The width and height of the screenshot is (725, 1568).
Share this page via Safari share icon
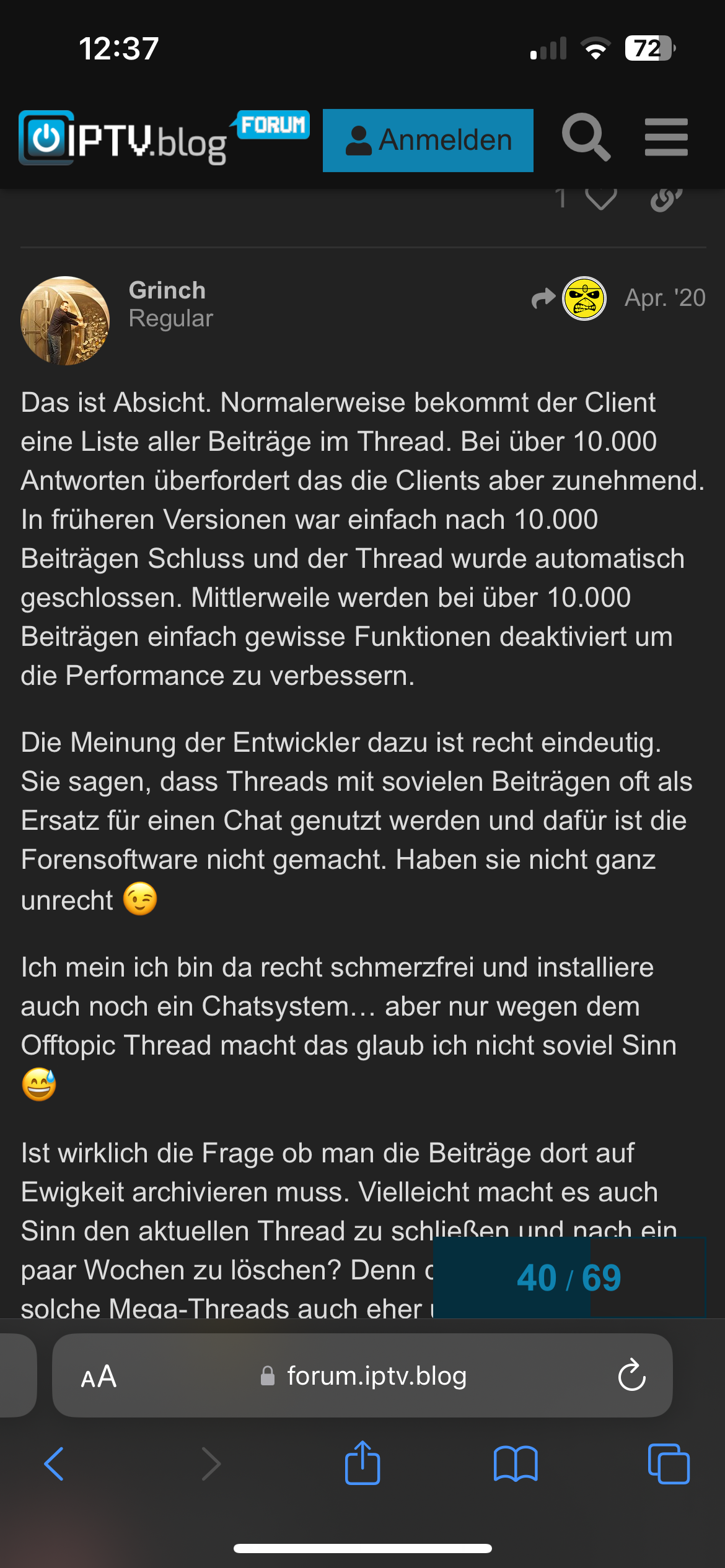[362, 1462]
